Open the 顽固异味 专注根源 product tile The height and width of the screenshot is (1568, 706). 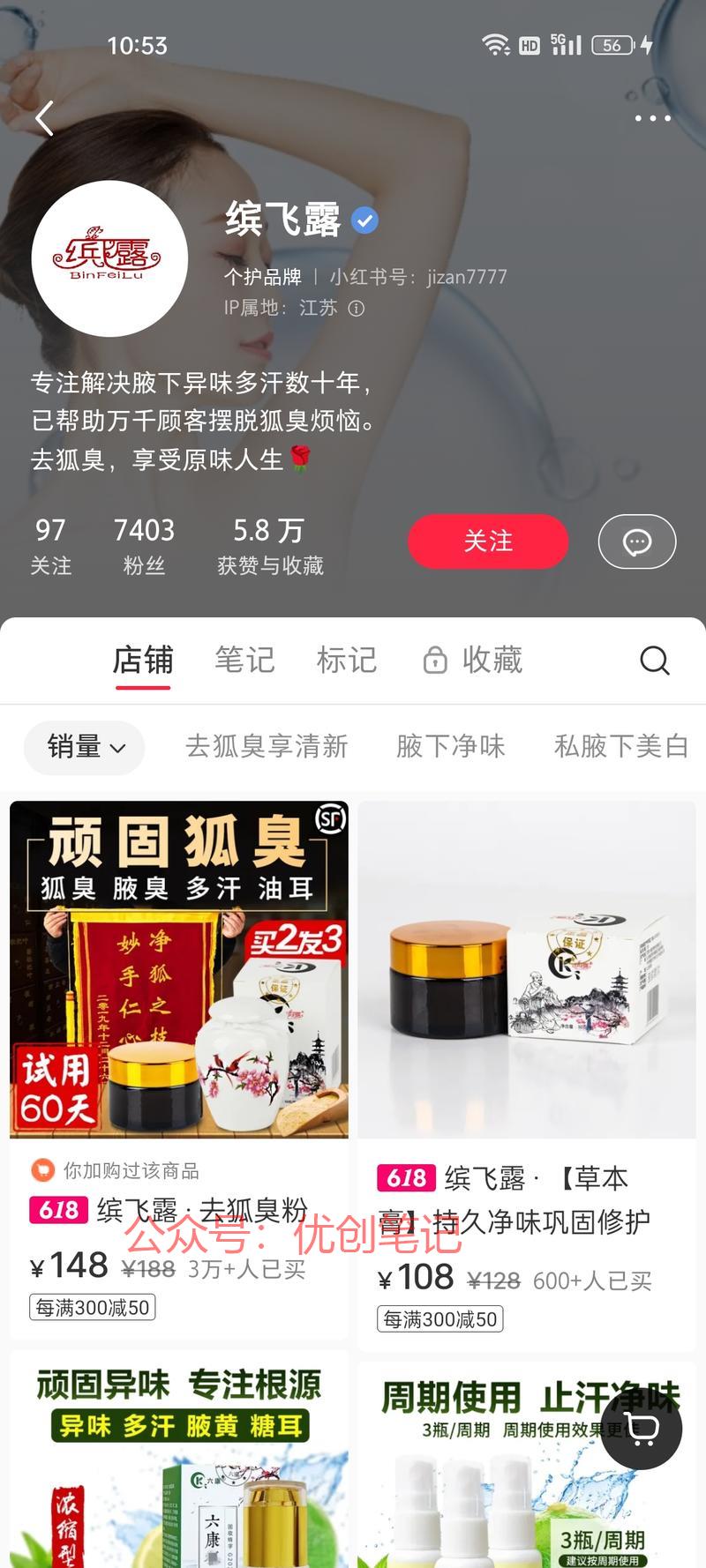click(179, 1459)
